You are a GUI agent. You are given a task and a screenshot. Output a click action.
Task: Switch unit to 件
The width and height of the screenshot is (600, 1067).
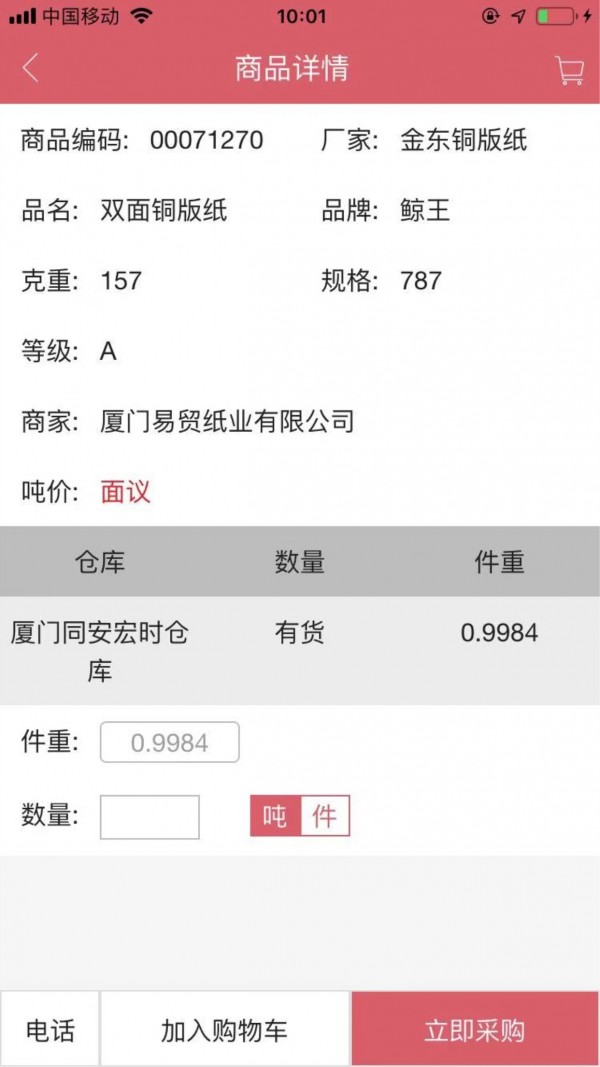coord(325,816)
